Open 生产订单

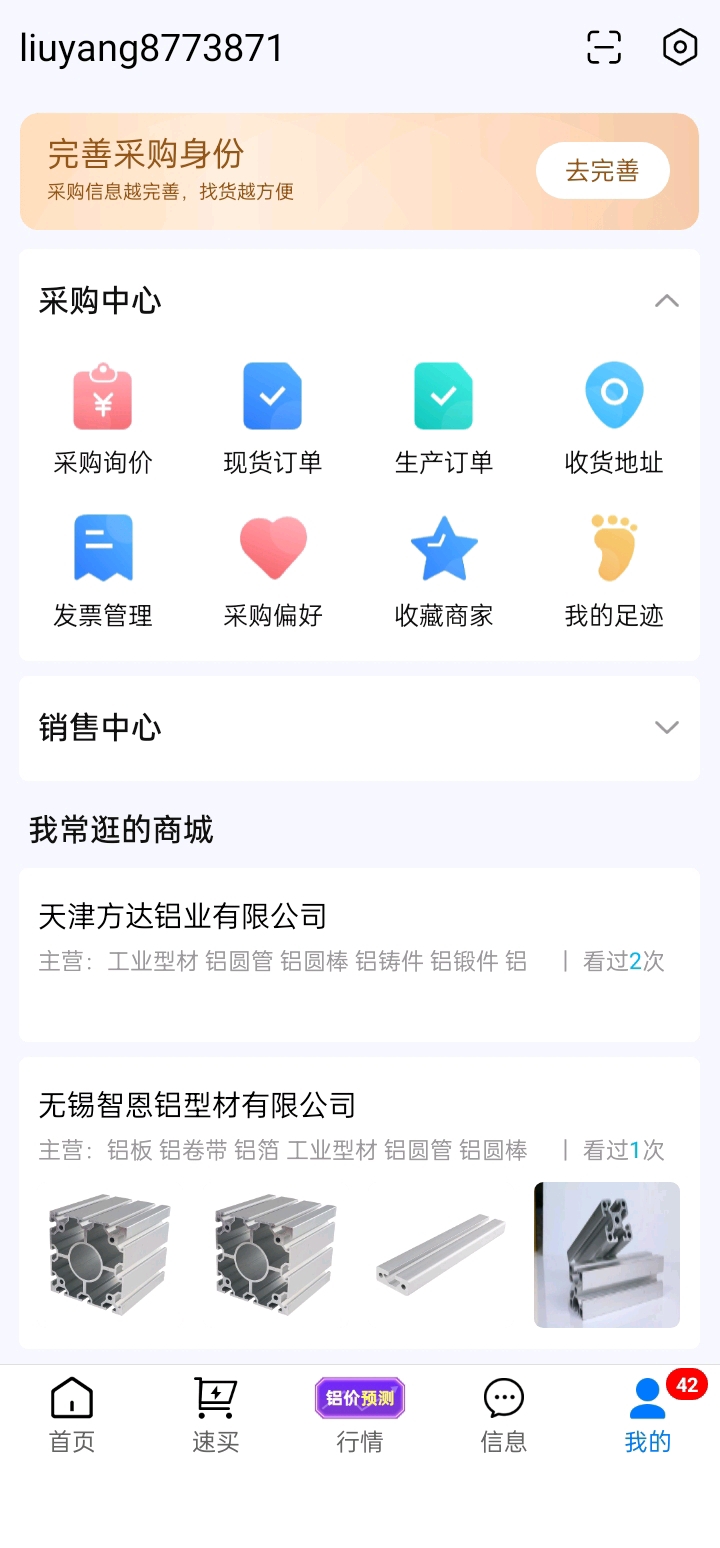[x=444, y=420]
